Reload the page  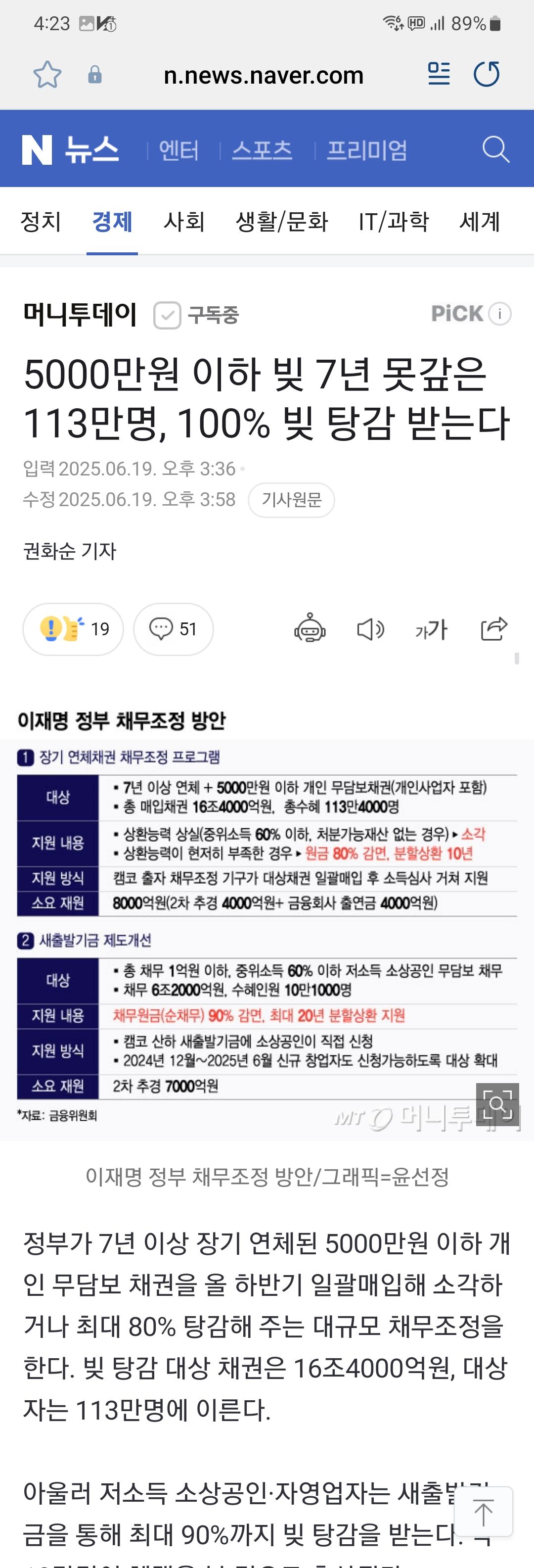click(x=487, y=74)
